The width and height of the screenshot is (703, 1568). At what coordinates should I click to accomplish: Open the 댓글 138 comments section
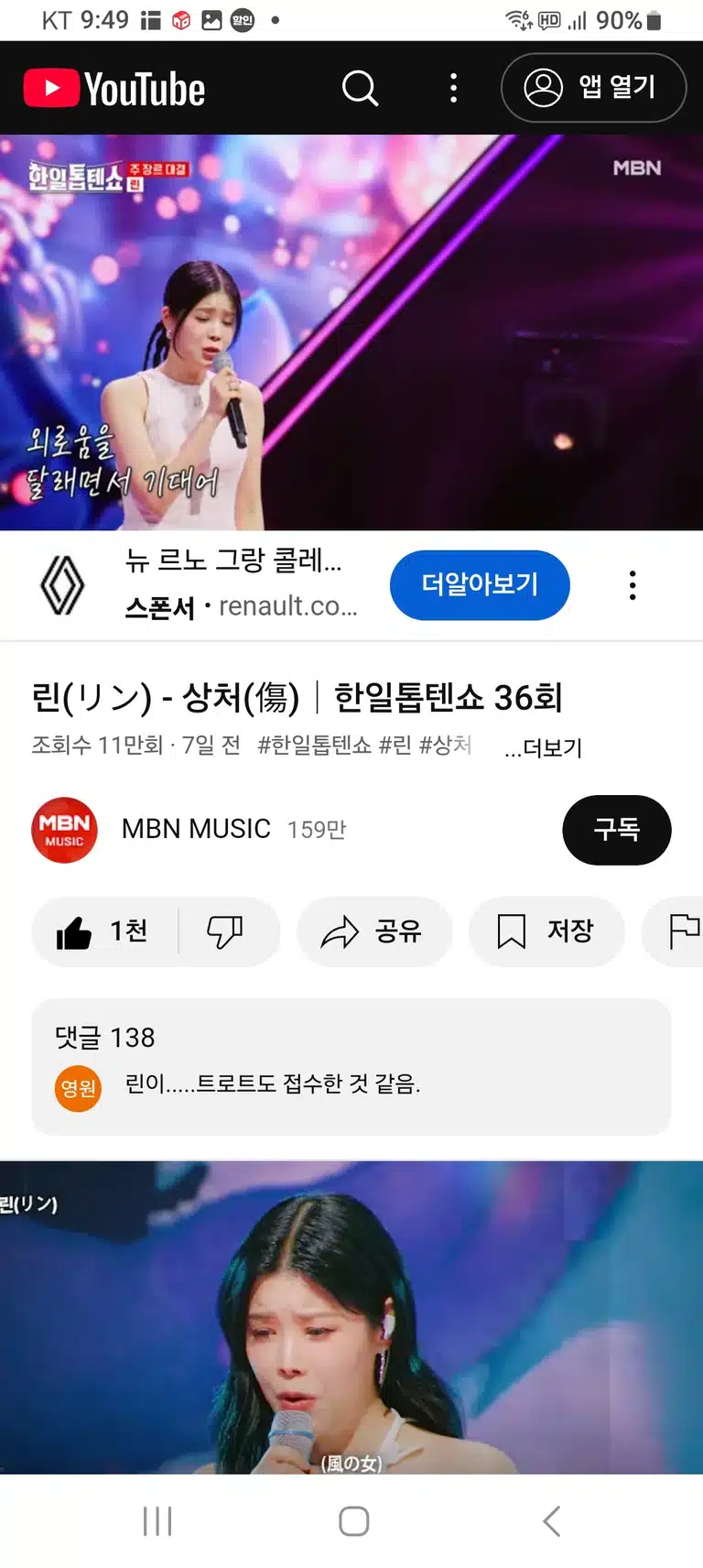point(351,1067)
